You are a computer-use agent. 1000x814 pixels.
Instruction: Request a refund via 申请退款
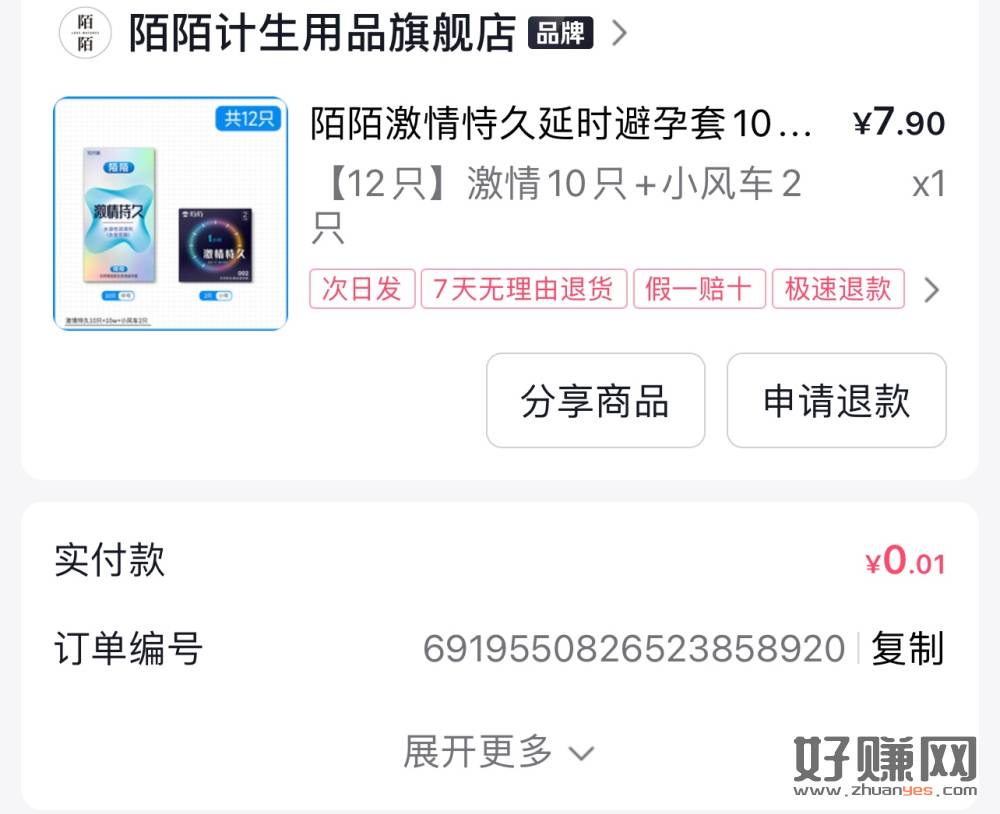[836, 401]
